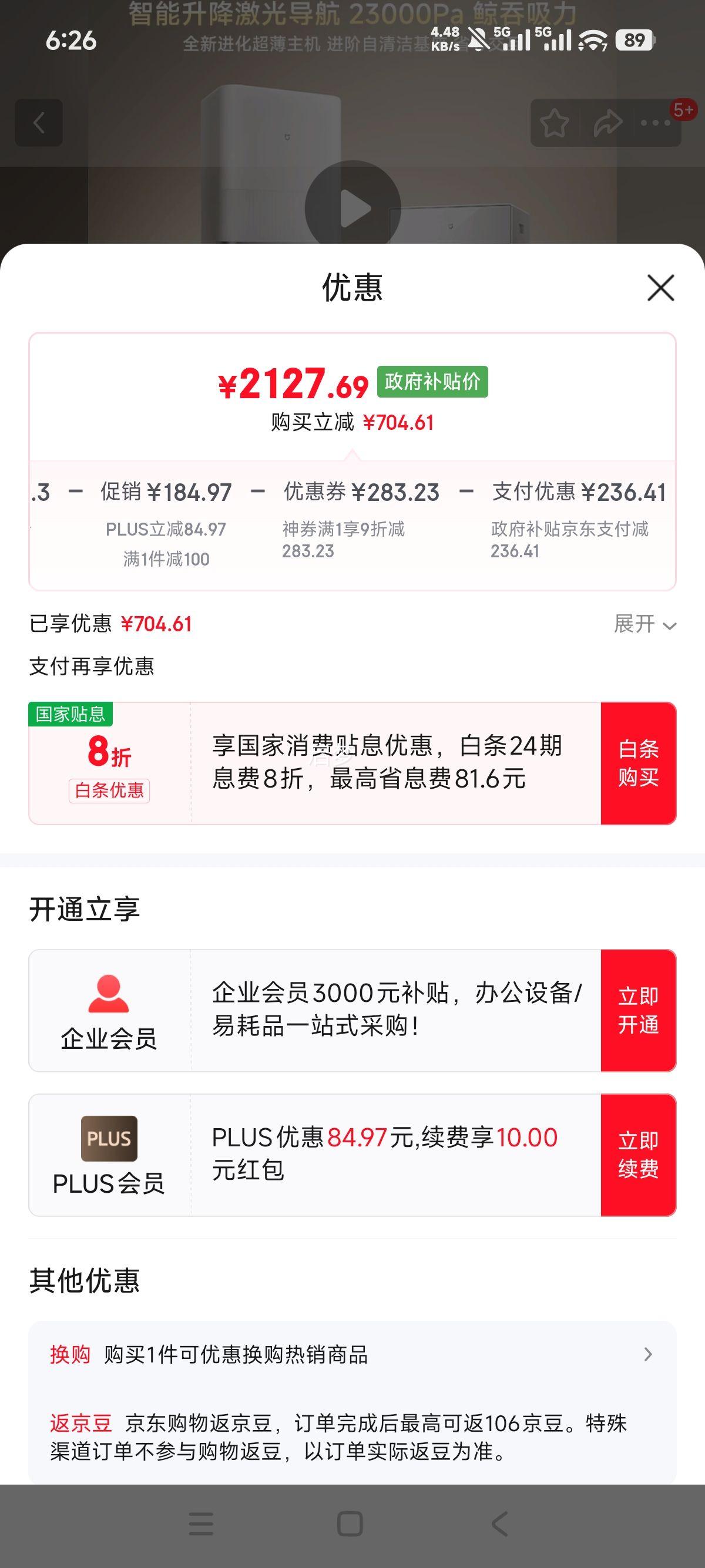The image size is (705, 1568).
Task: Close the 优惠 discount panel
Action: [660, 287]
